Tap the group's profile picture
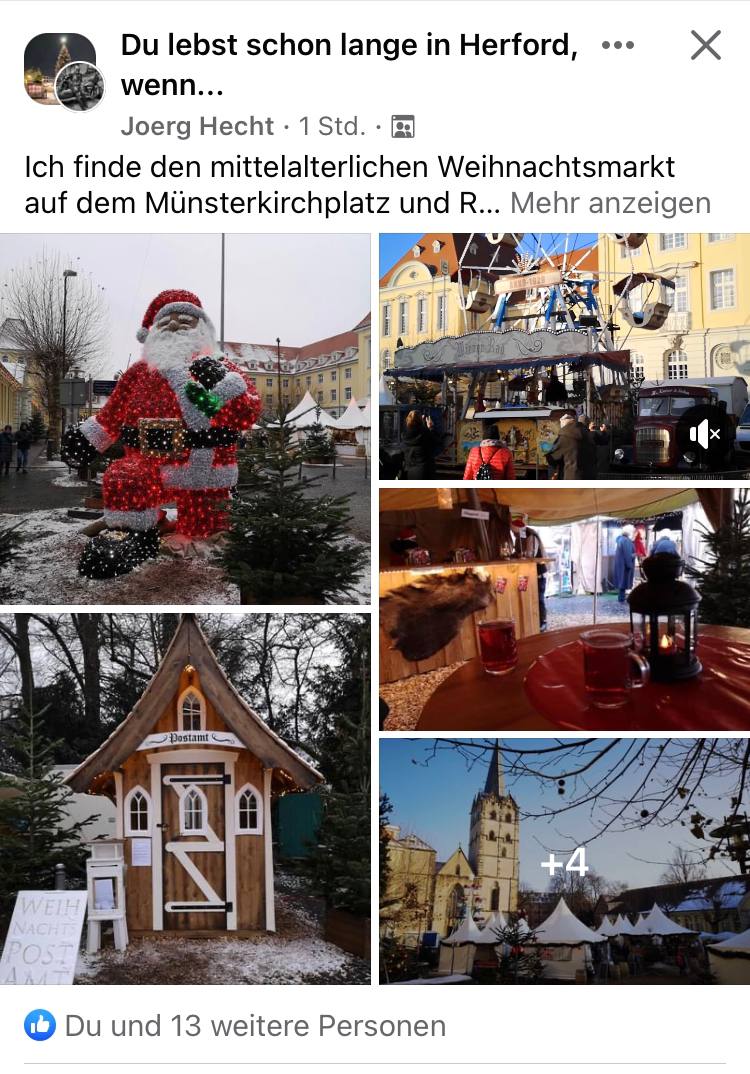Image resolution: width=750 pixels, height=1074 pixels. 58,68
